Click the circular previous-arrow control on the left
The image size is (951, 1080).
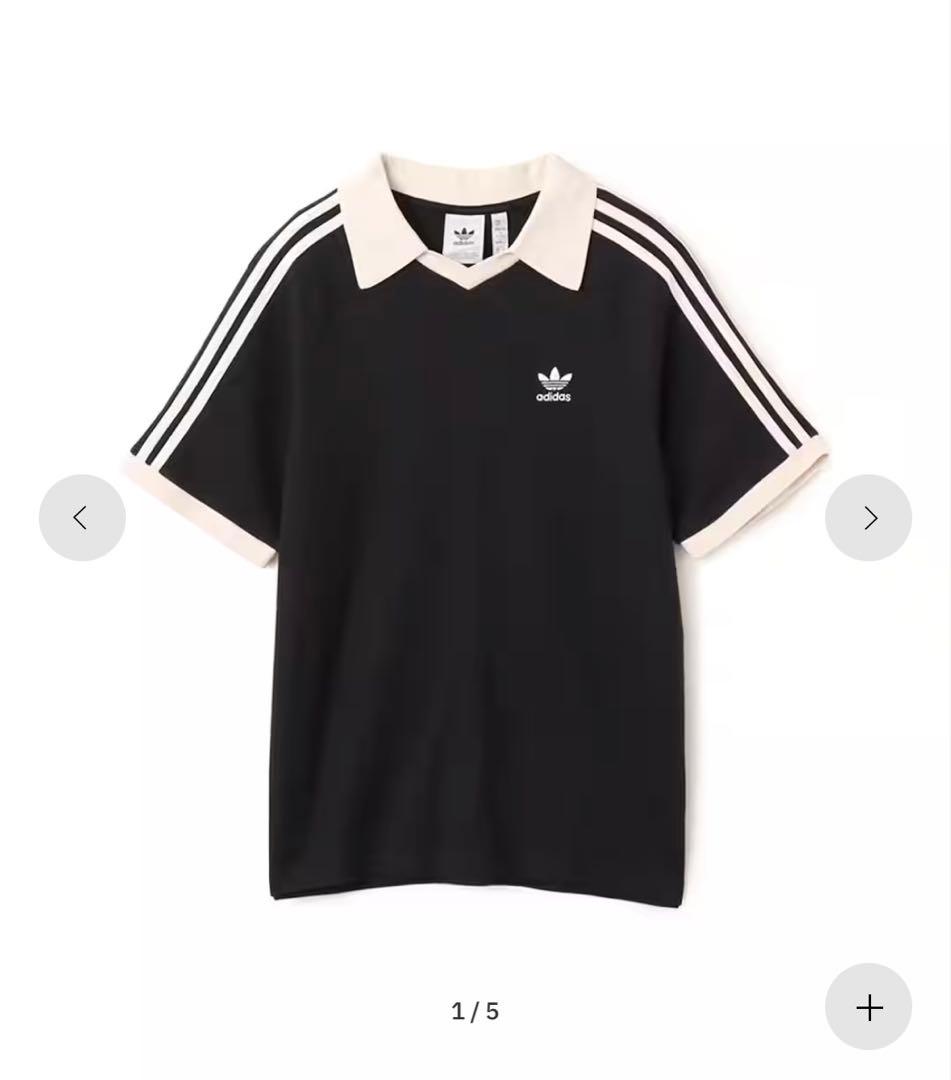pos(81,517)
